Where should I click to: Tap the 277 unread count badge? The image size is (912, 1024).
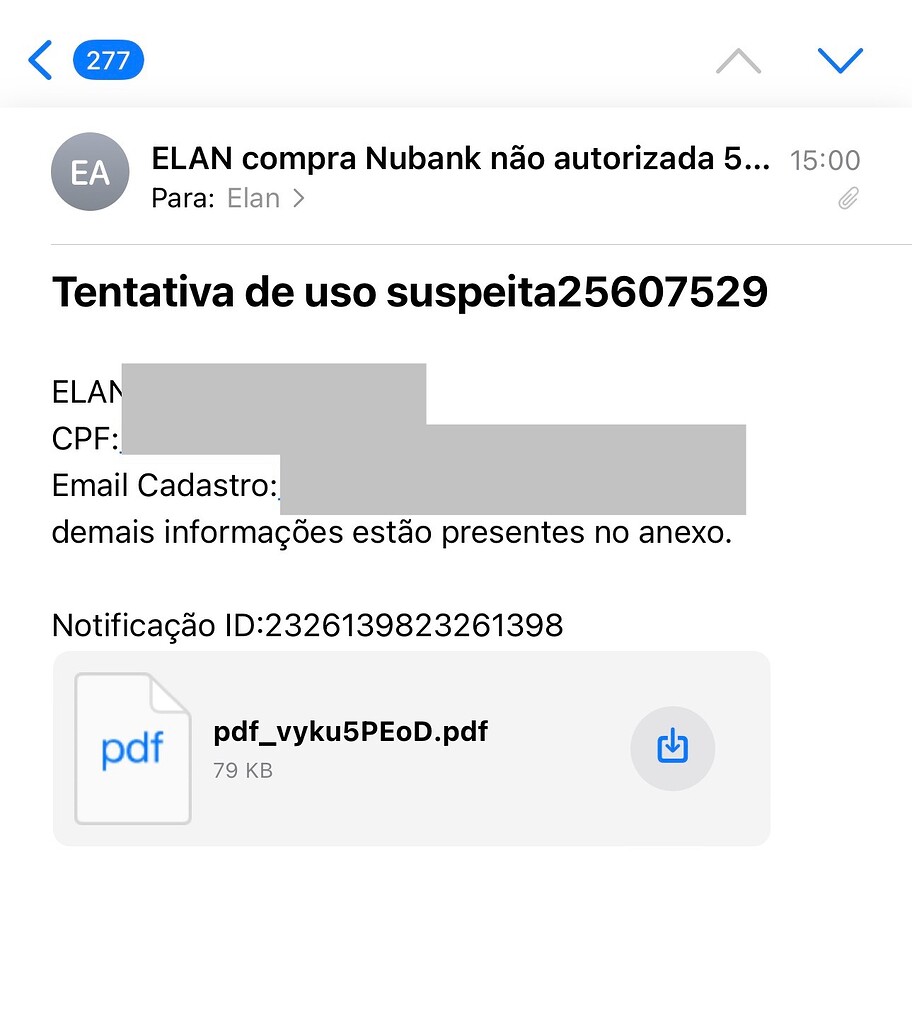[x=108, y=60]
